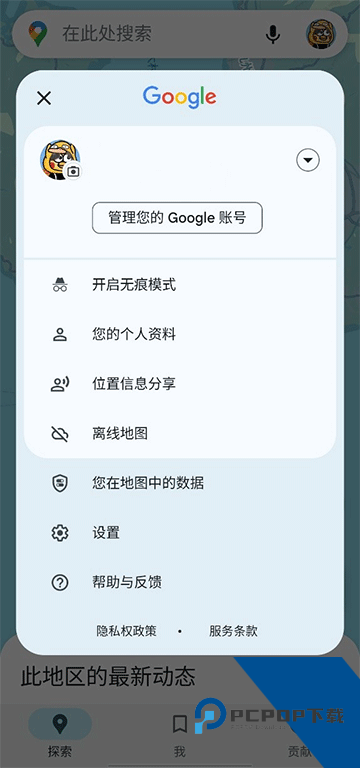Screen dimensions: 360x768
Task: Open 设置
Action: (180, 533)
